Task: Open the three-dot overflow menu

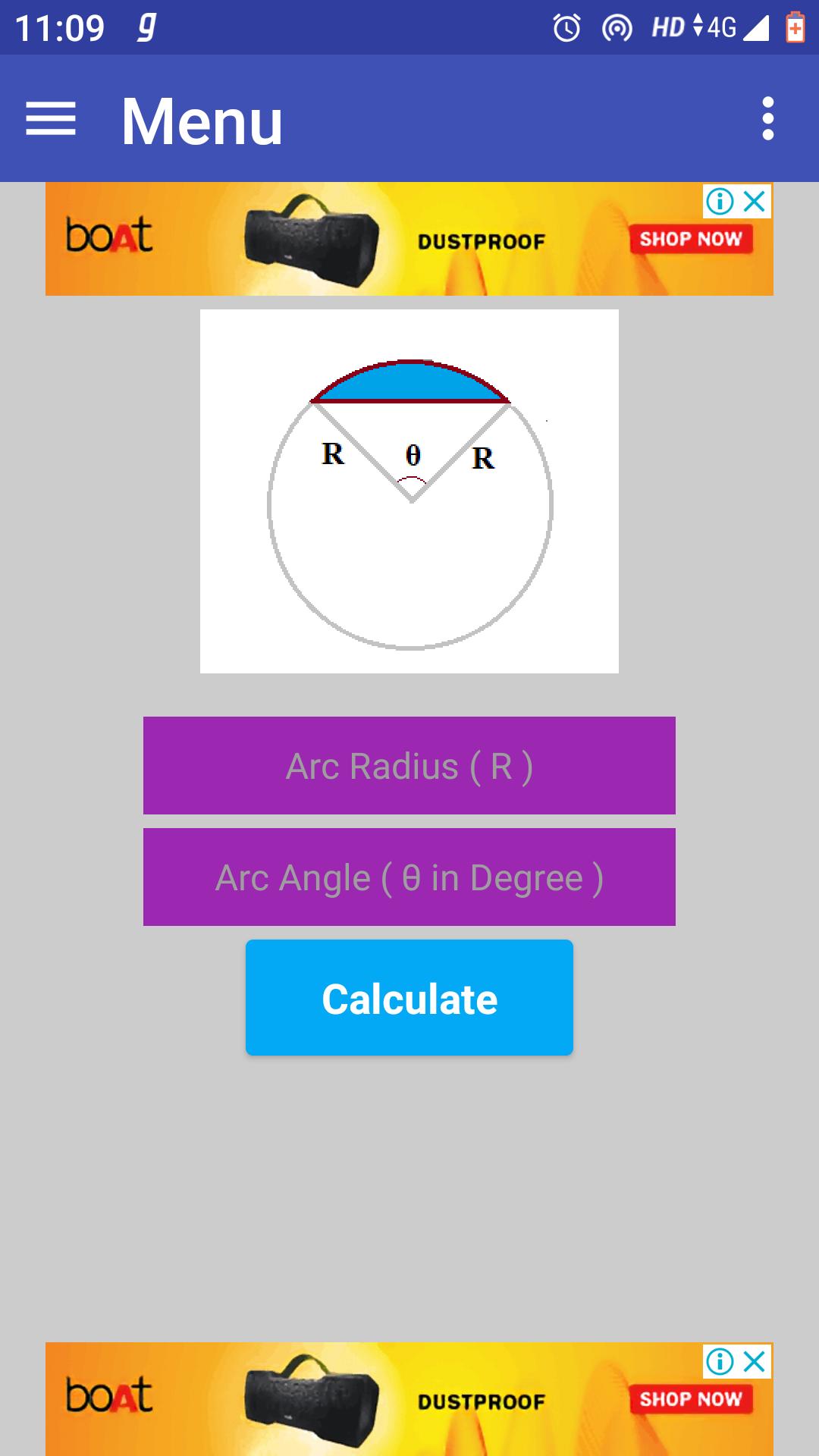Action: click(767, 119)
